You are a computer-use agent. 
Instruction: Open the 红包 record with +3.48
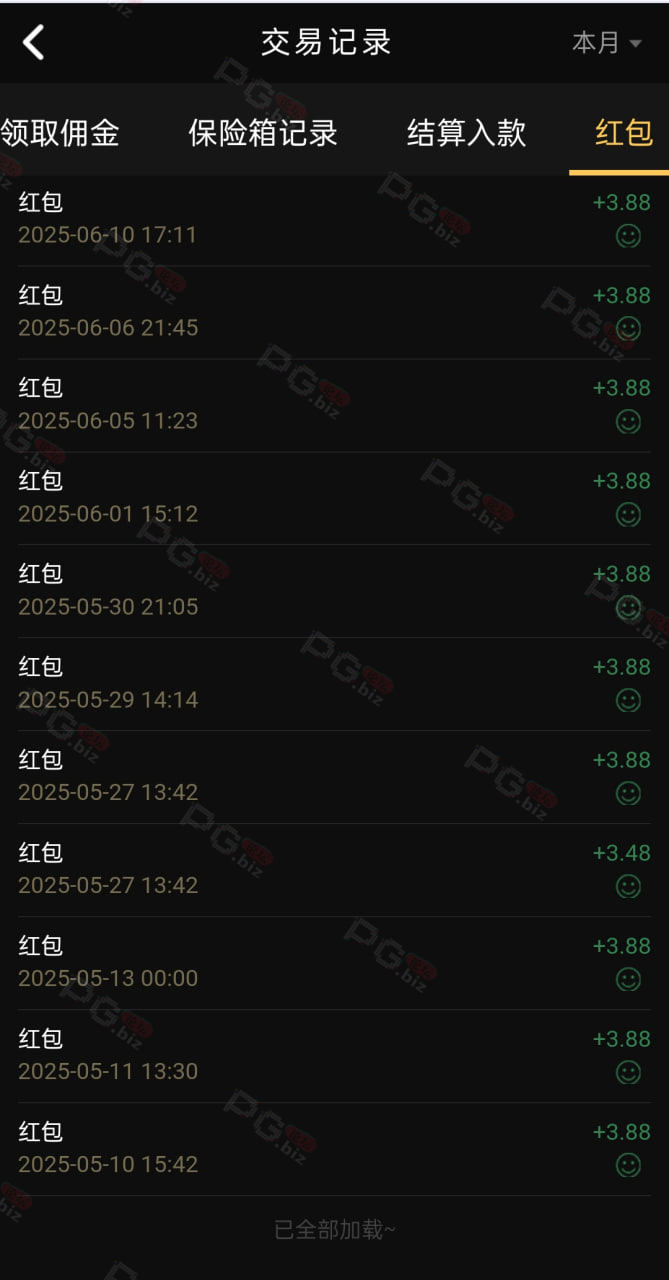click(334, 871)
